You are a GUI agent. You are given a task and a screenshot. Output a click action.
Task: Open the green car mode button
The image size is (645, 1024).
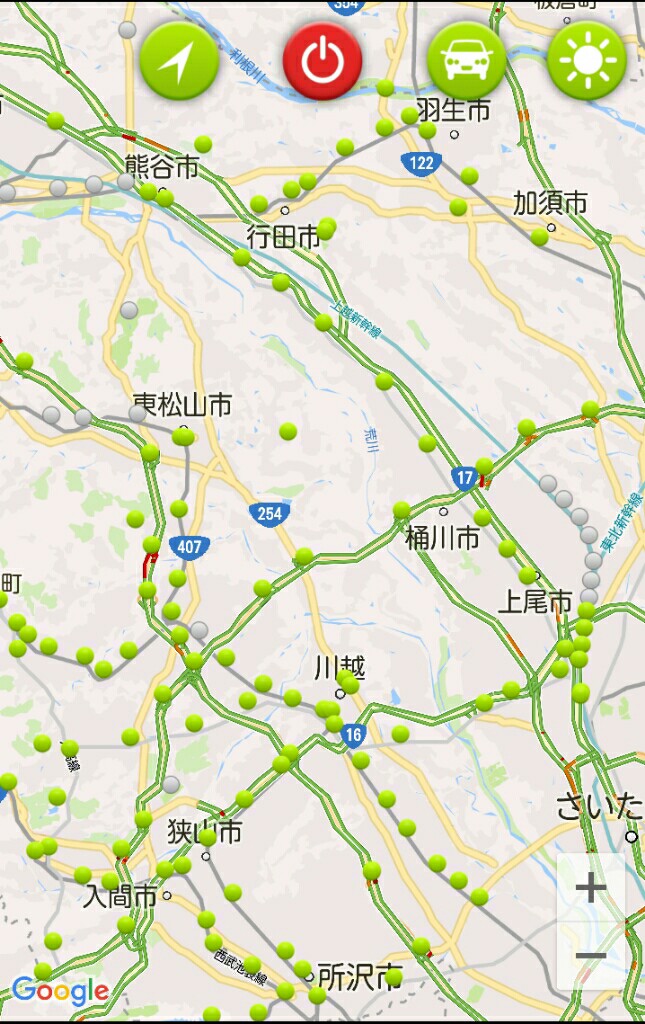[466, 61]
